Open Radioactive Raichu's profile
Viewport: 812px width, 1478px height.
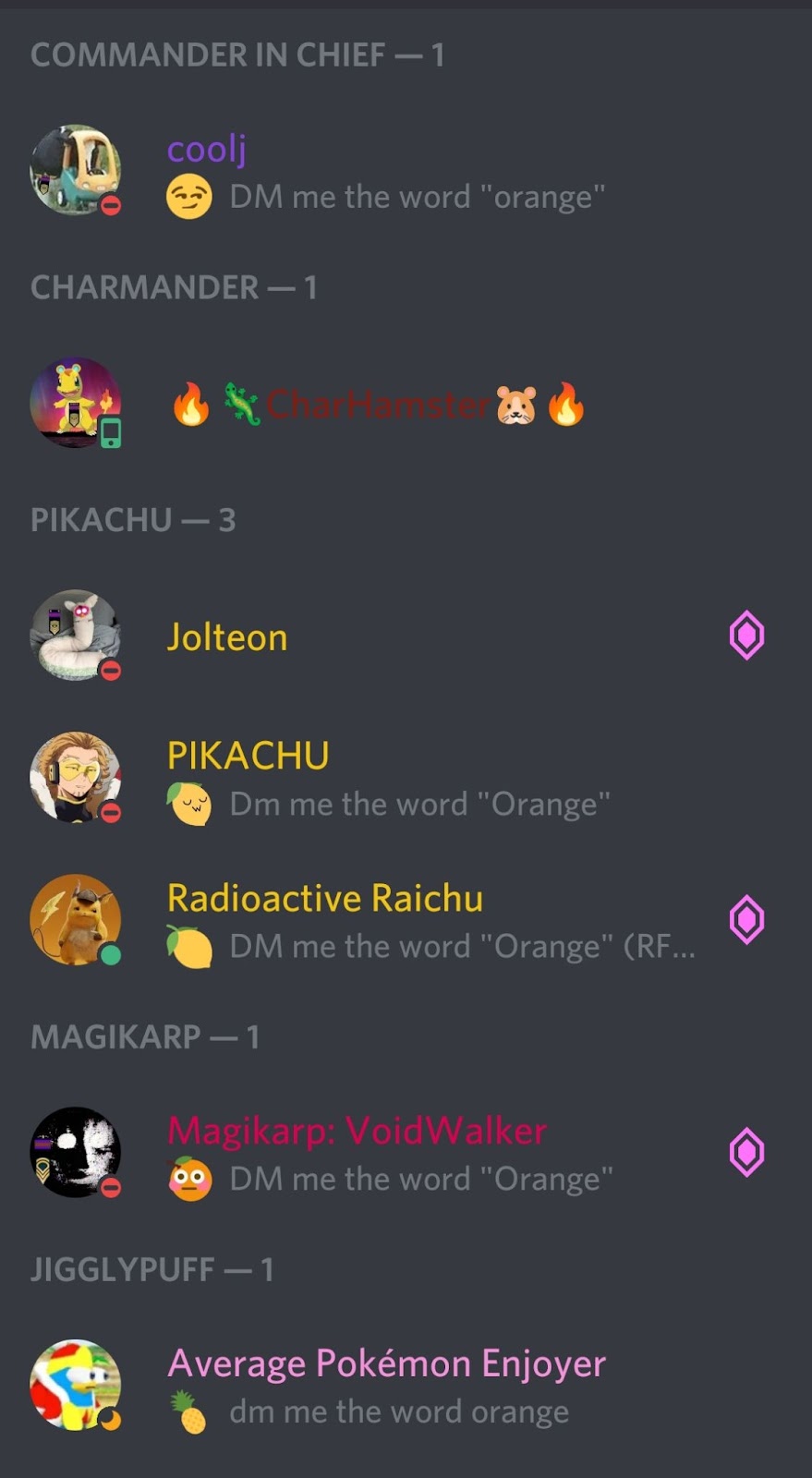click(x=324, y=898)
